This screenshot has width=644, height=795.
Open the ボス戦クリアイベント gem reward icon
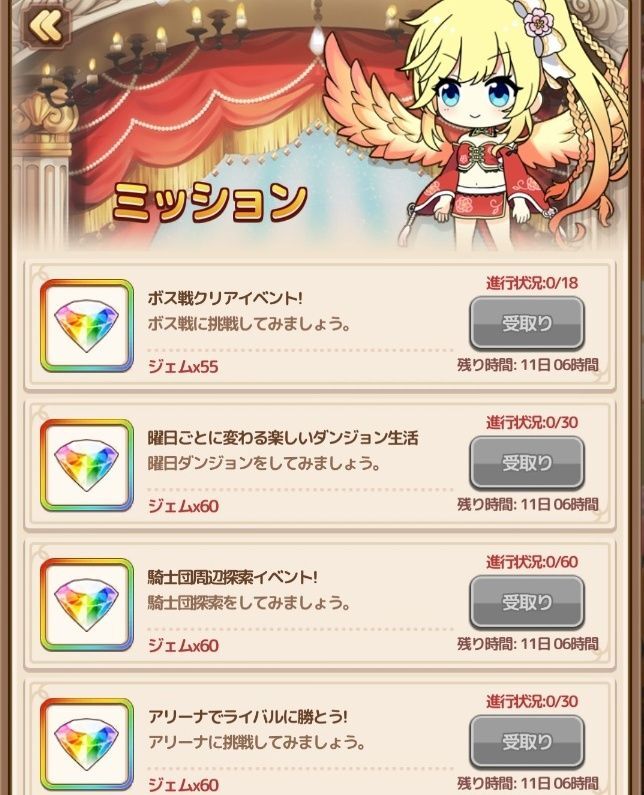(87, 326)
